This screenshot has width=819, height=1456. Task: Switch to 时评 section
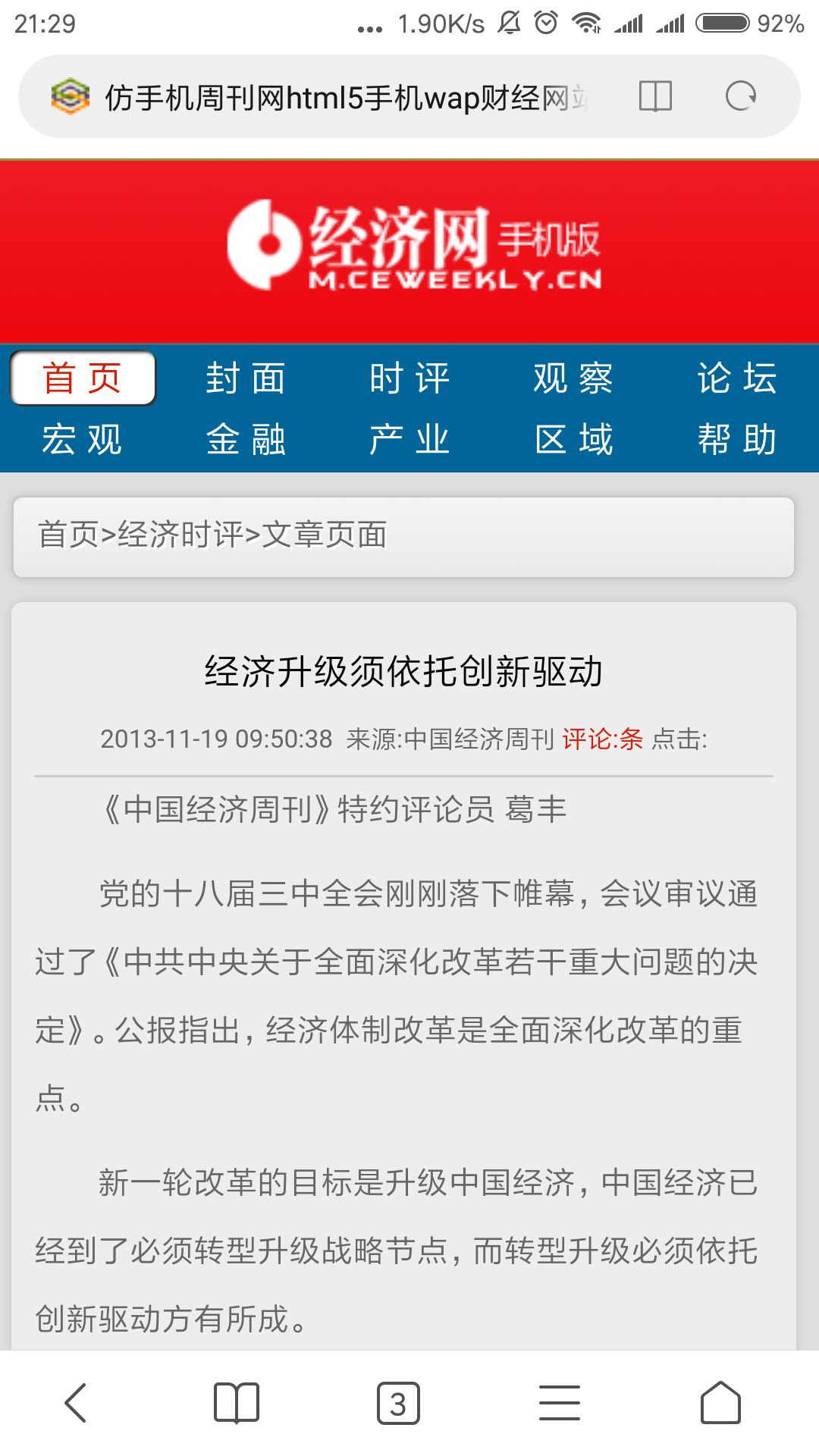[409, 378]
